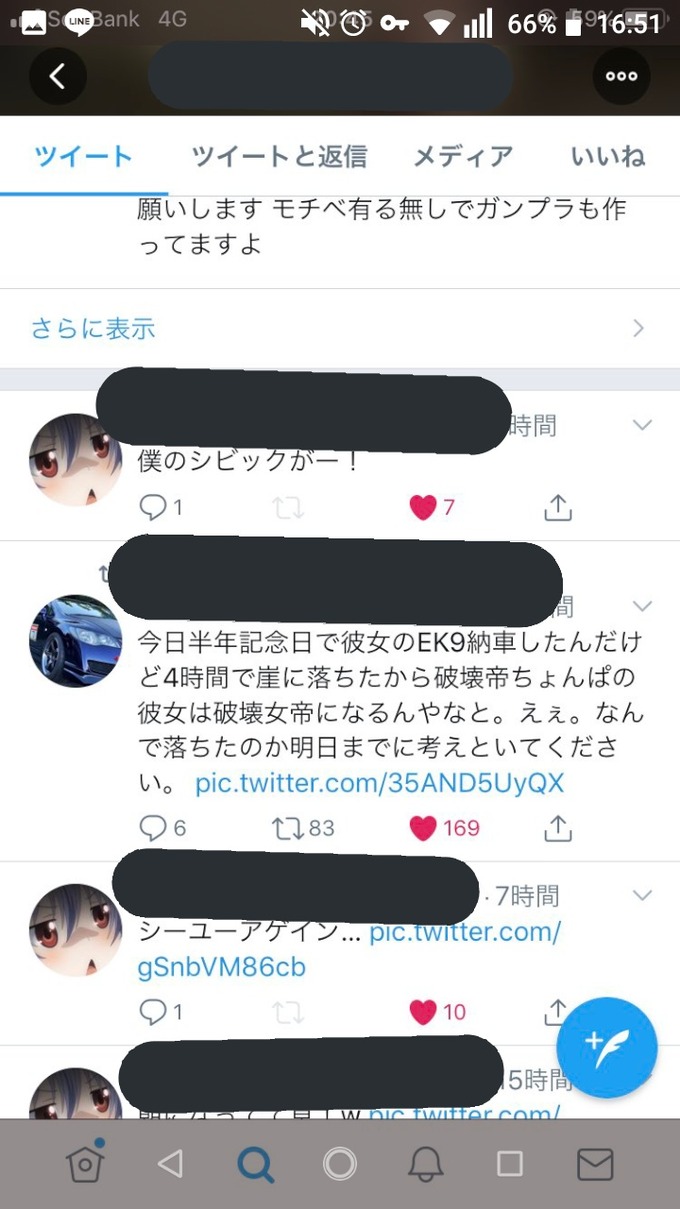
Task: Open the notifications bell tab
Action: pos(425,1163)
